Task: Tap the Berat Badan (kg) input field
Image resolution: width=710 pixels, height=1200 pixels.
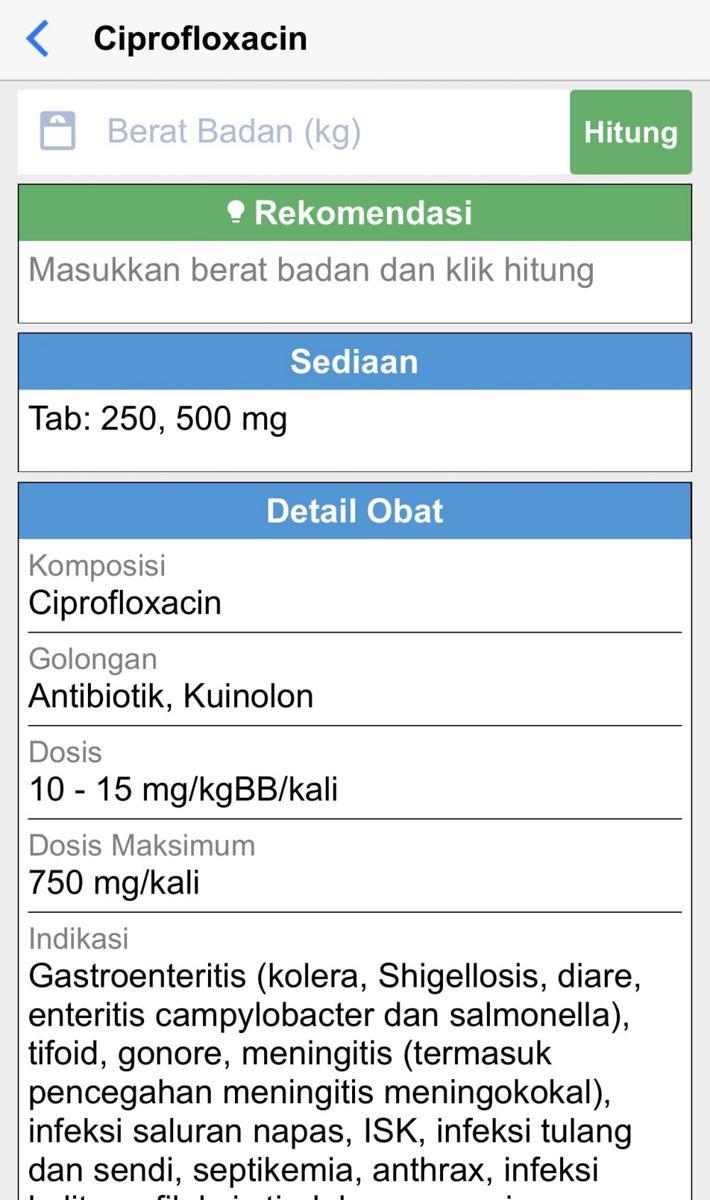Action: click(294, 132)
